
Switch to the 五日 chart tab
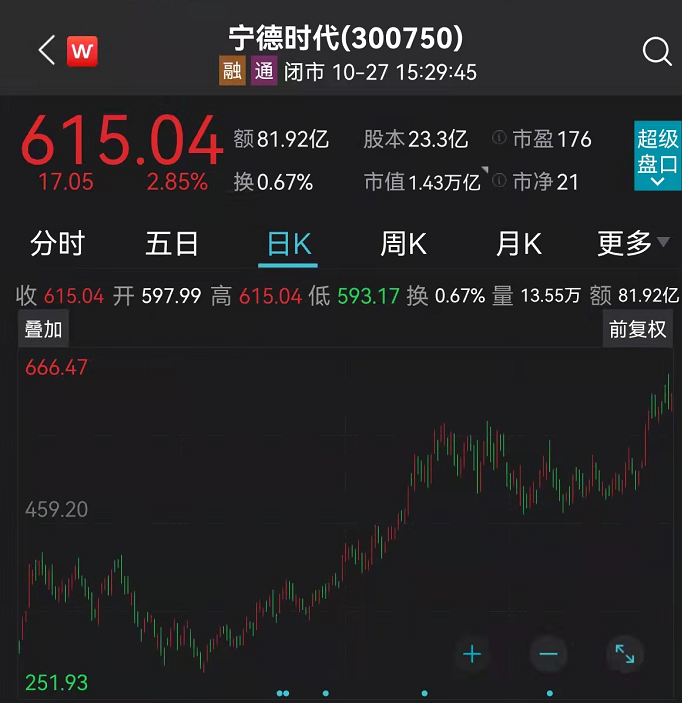[172, 244]
